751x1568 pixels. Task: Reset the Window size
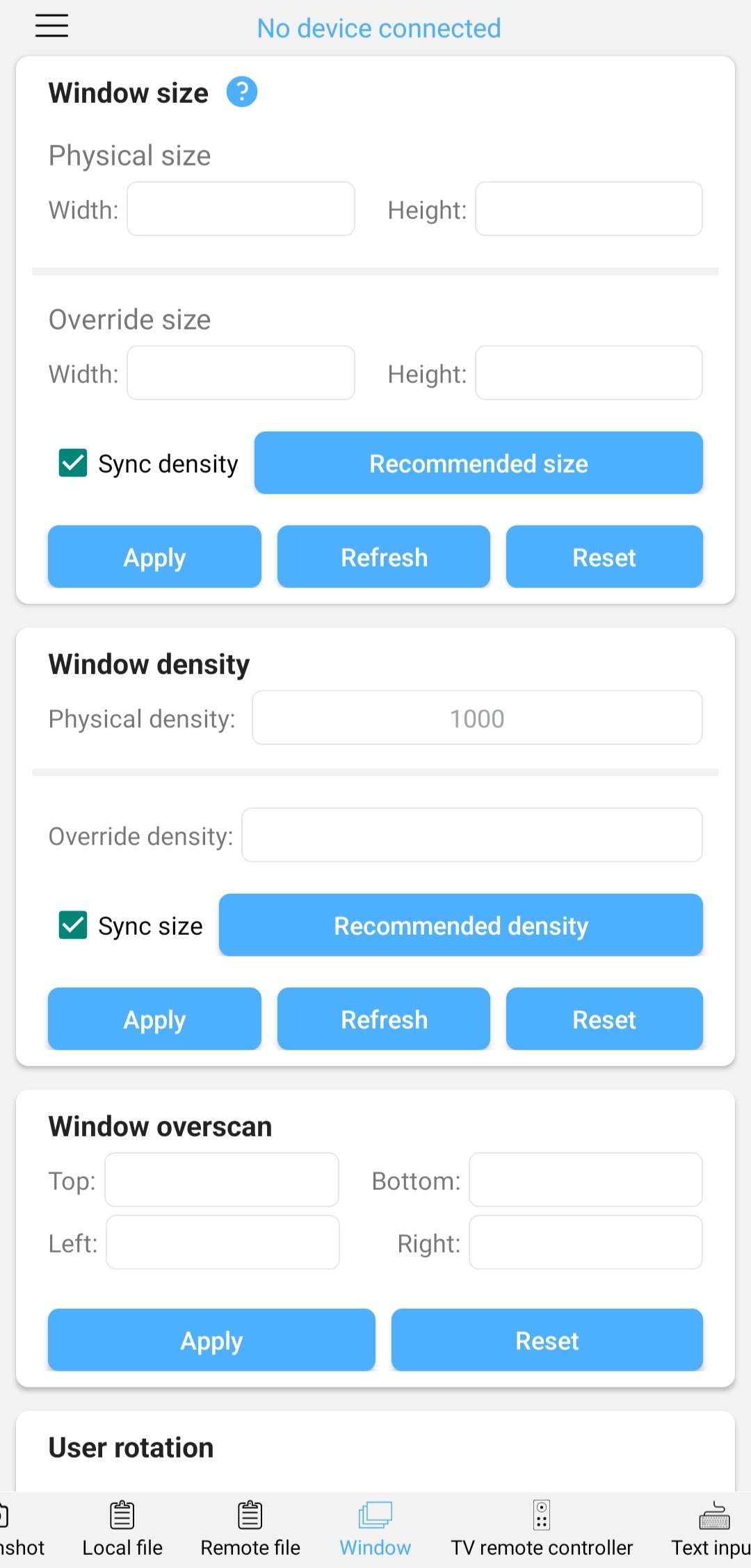pos(604,557)
